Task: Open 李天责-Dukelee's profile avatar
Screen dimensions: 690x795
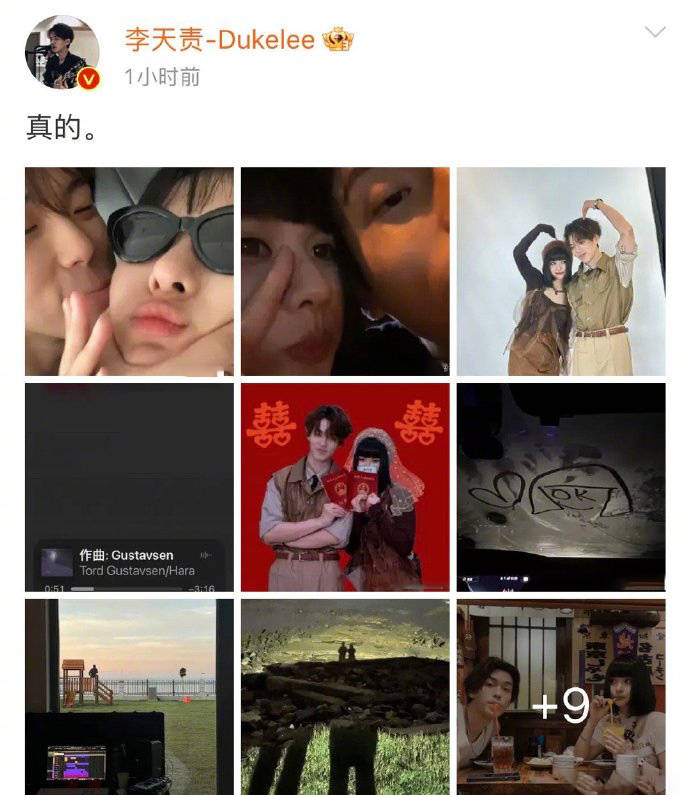Action: coord(61,52)
